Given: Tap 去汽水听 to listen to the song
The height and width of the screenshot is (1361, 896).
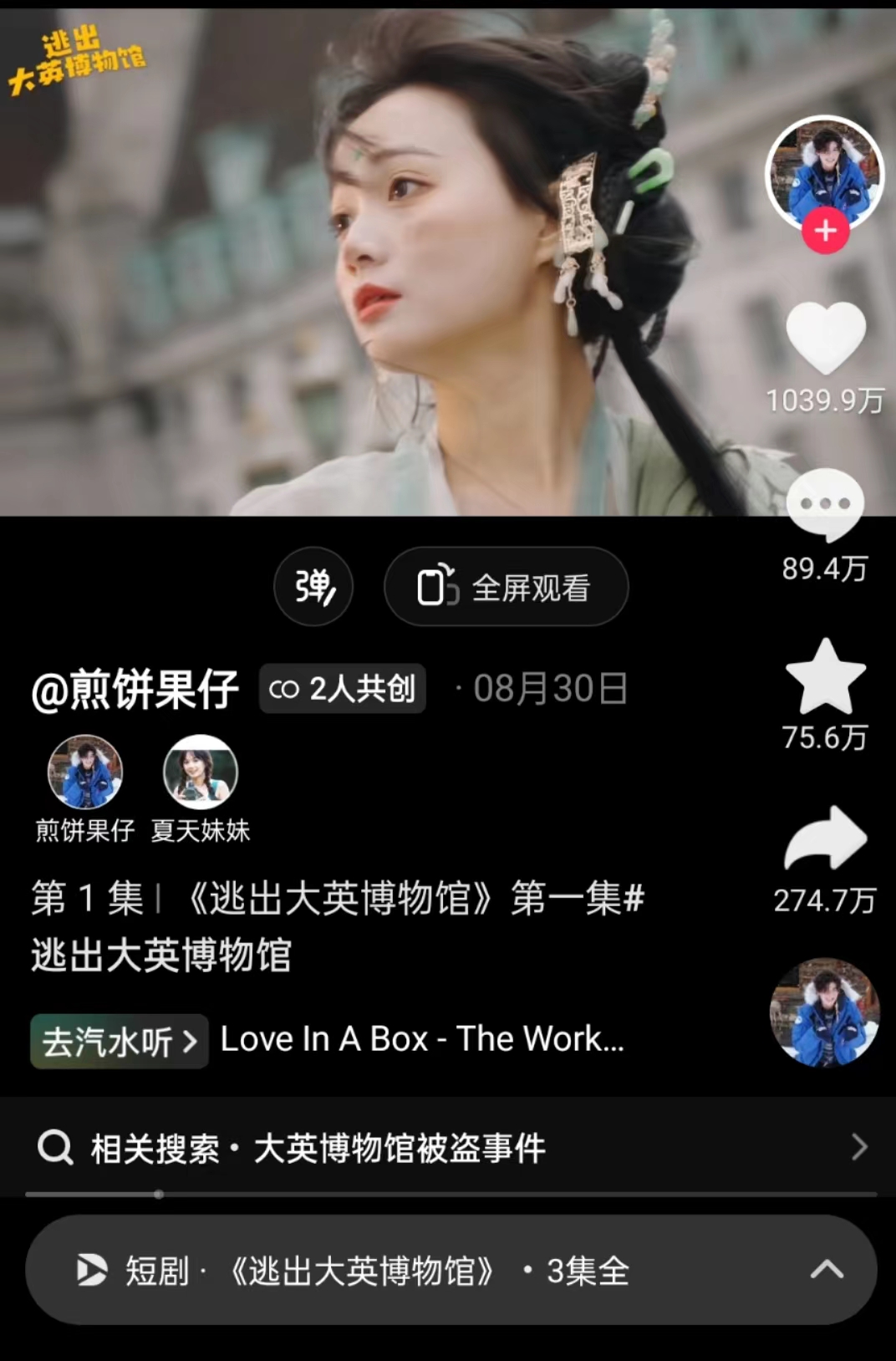Looking at the screenshot, I should 120,1042.
